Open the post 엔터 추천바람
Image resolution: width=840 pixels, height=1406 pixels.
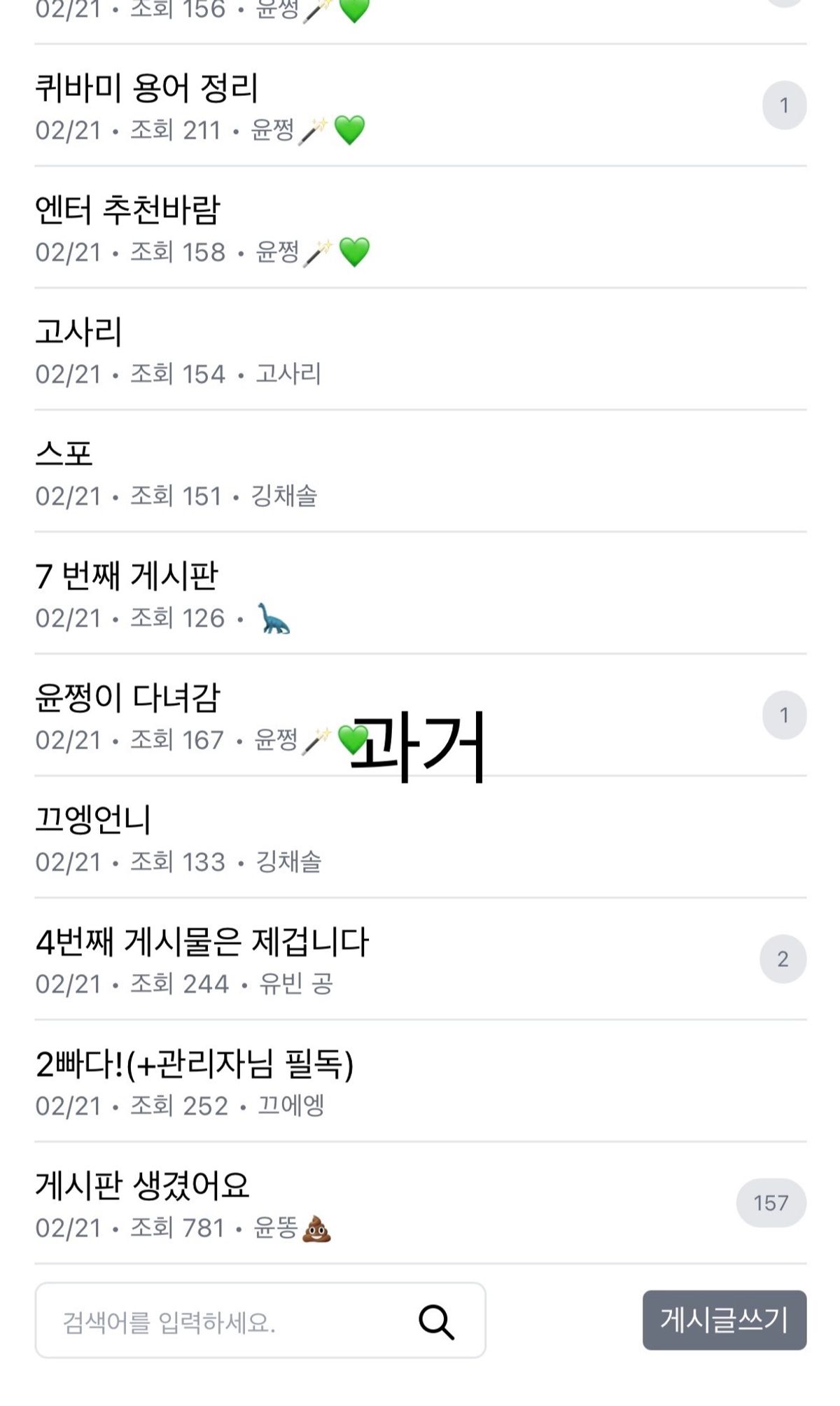[x=128, y=210]
